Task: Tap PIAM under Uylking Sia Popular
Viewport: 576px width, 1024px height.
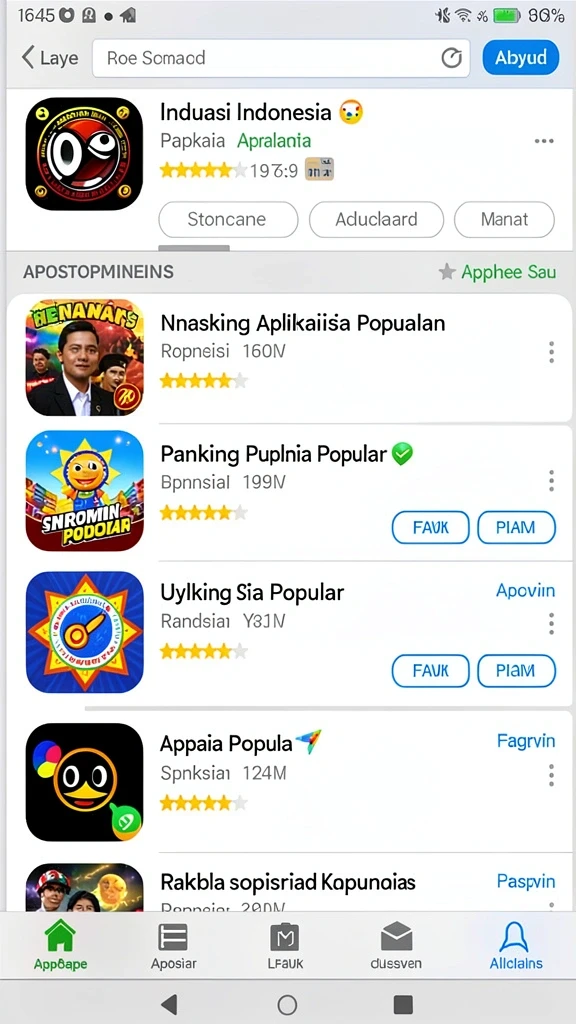Action: [516, 671]
